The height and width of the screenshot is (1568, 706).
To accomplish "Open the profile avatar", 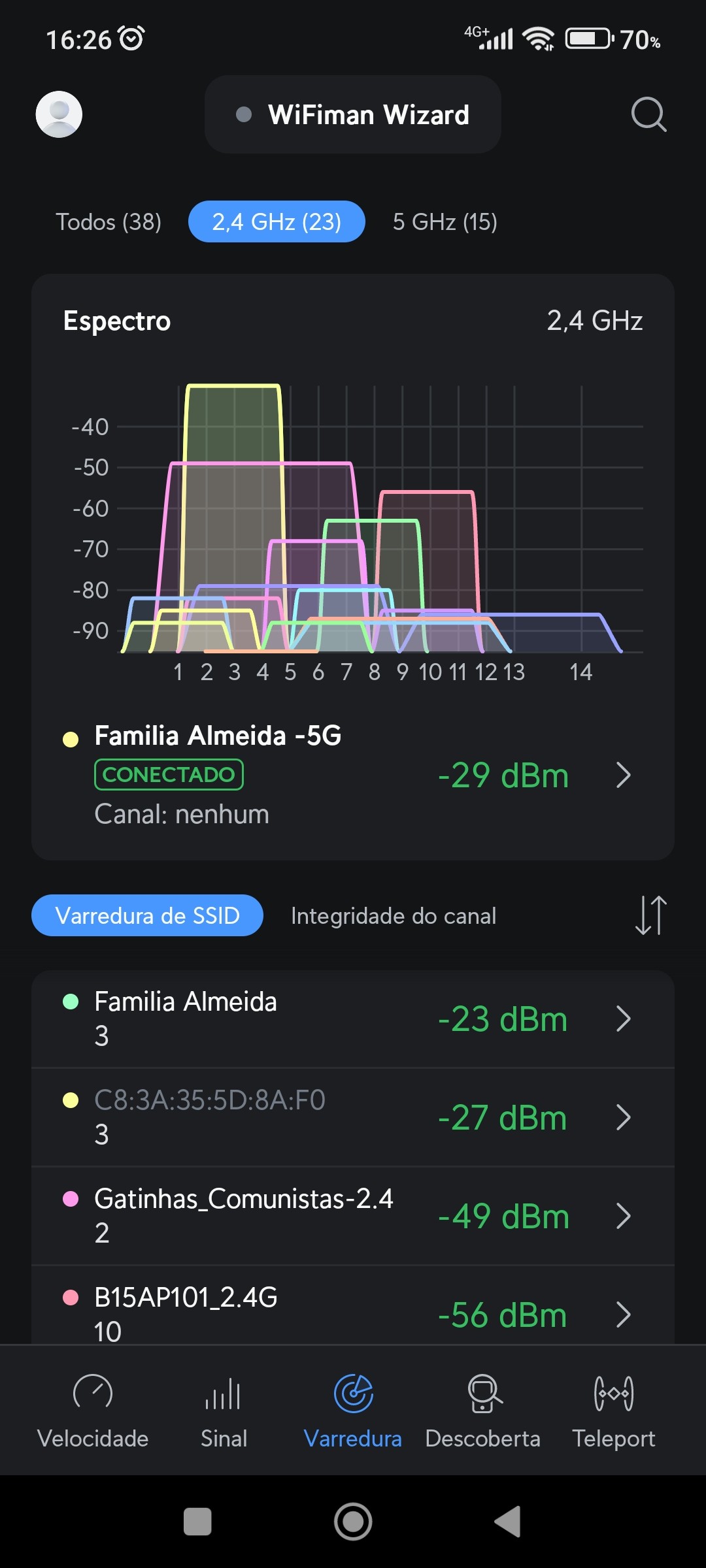I will click(59, 114).
